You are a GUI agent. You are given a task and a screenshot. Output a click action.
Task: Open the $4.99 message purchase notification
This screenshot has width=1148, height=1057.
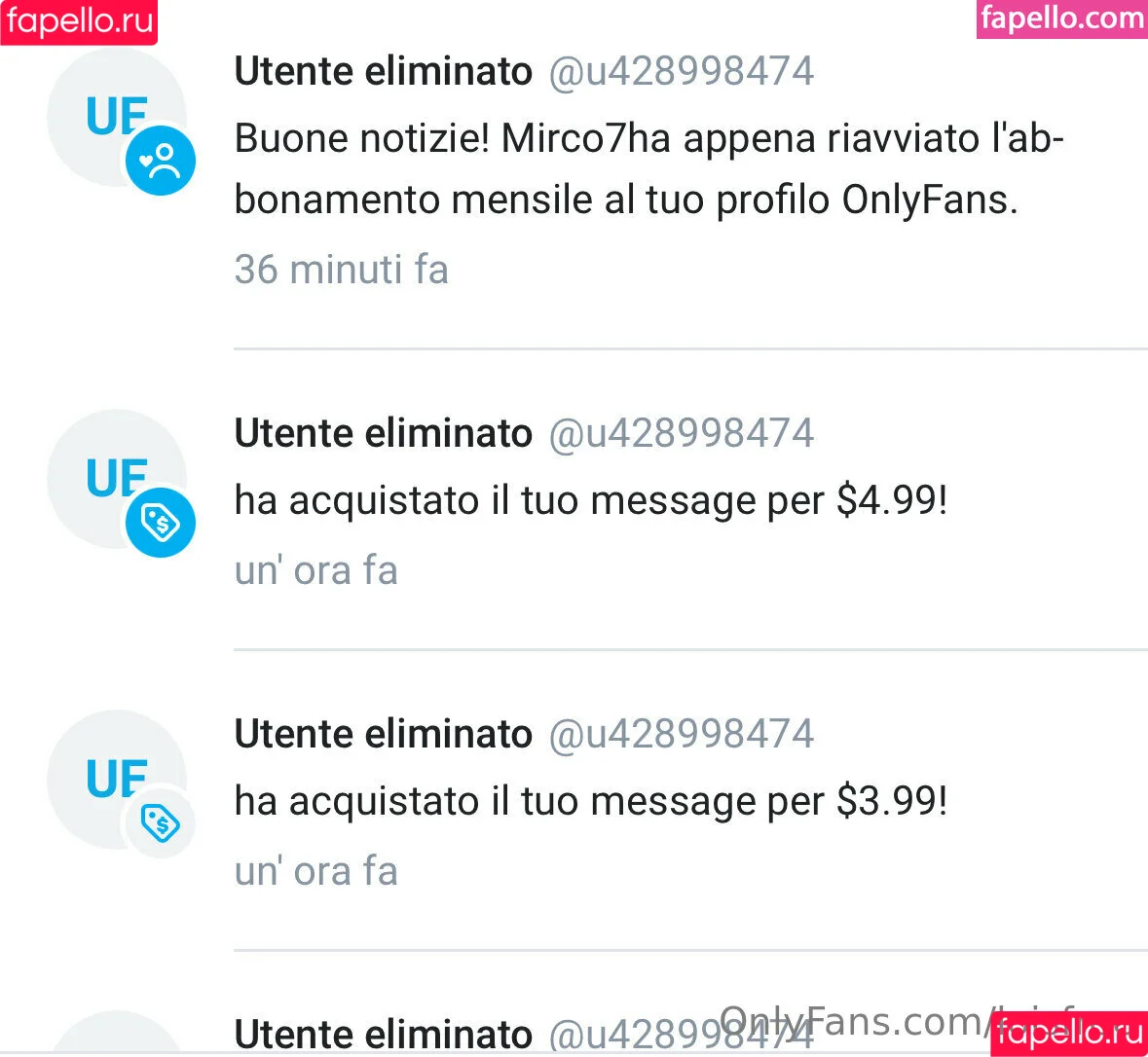[x=590, y=500]
